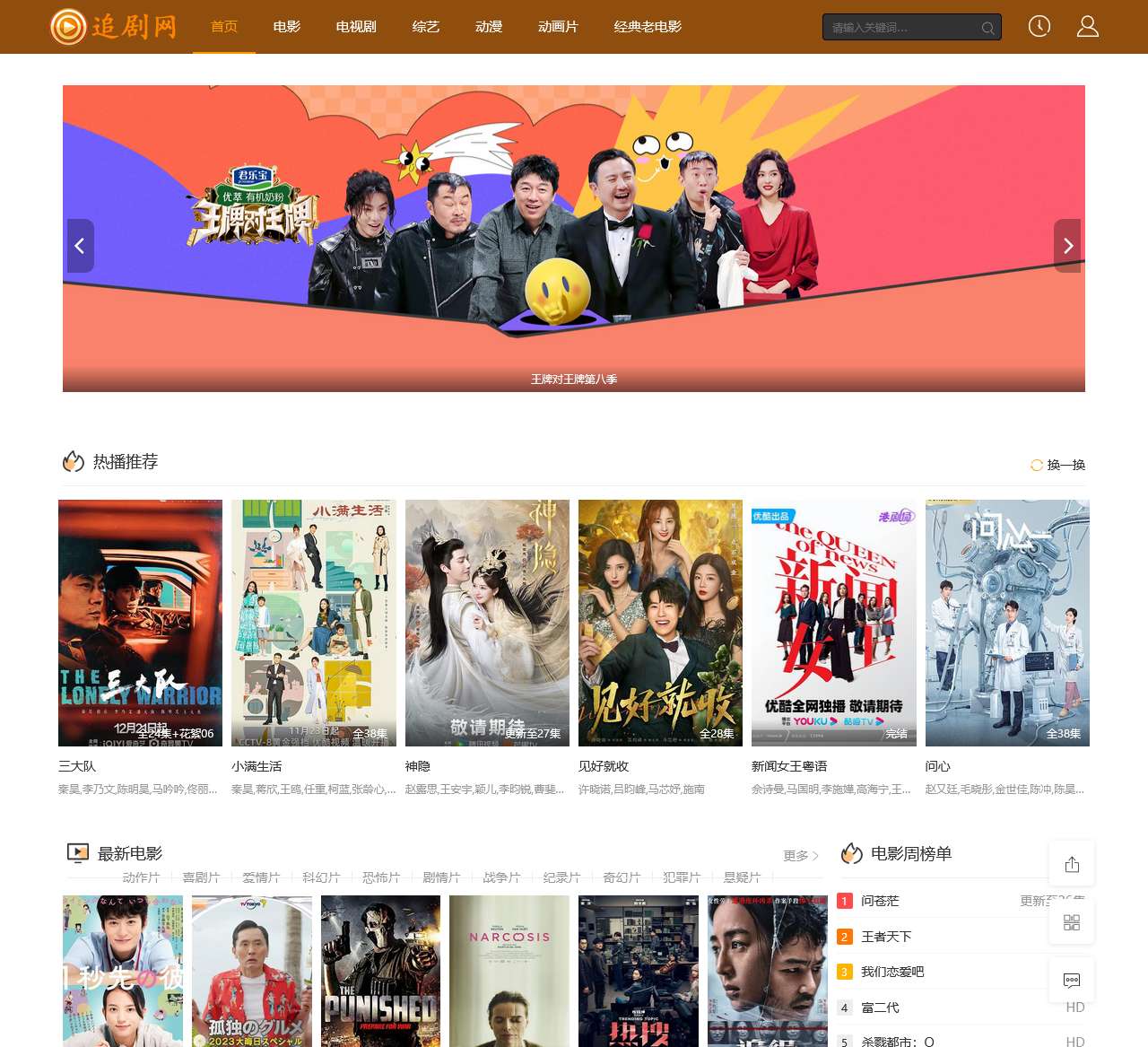The height and width of the screenshot is (1047, 1148).
Task: Show the previous banner slide
Action: pyautogui.click(x=80, y=246)
